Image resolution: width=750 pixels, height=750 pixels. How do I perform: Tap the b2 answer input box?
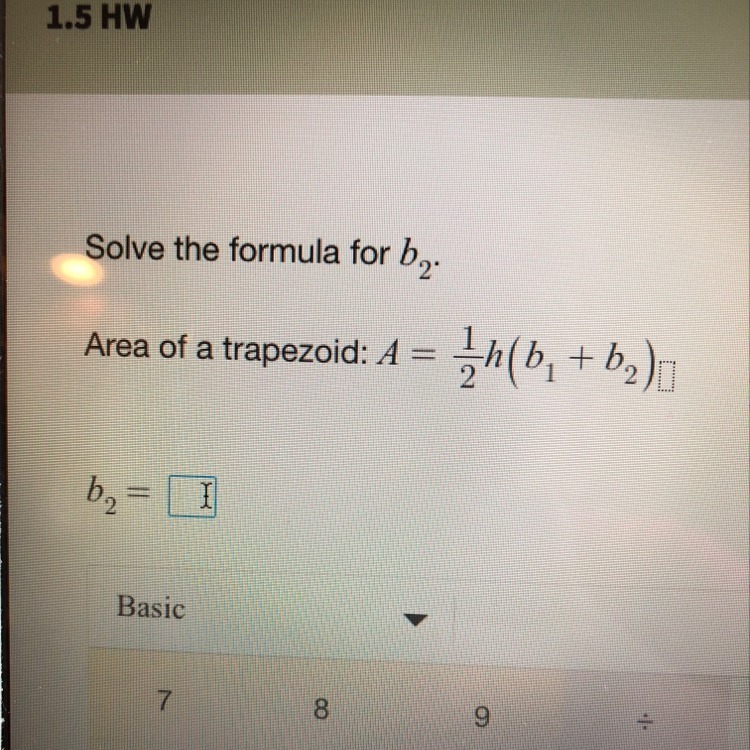point(192,496)
